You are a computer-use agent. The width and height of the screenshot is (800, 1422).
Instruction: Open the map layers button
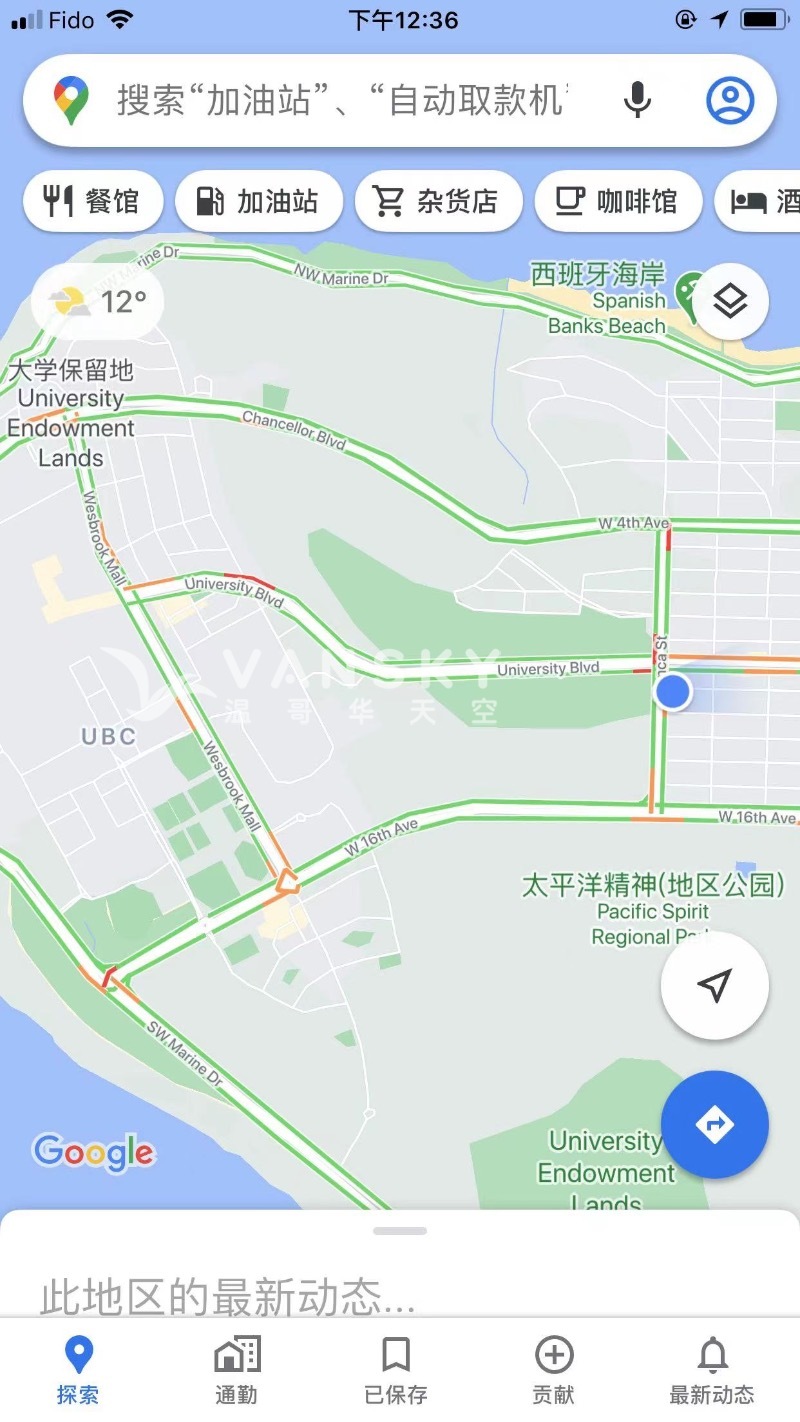(731, 300)
